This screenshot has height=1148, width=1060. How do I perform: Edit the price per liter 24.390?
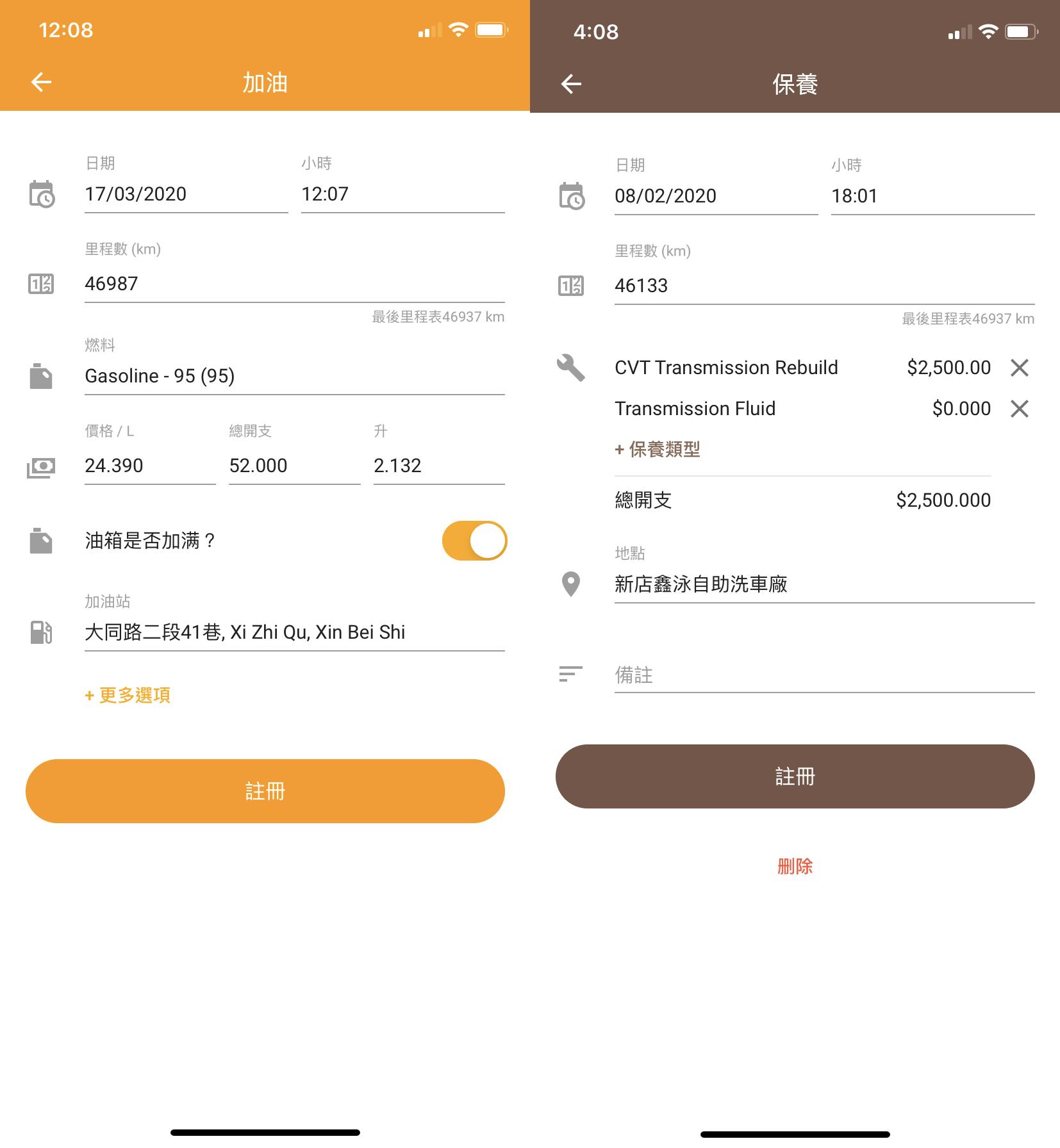(x=149, y=466)
